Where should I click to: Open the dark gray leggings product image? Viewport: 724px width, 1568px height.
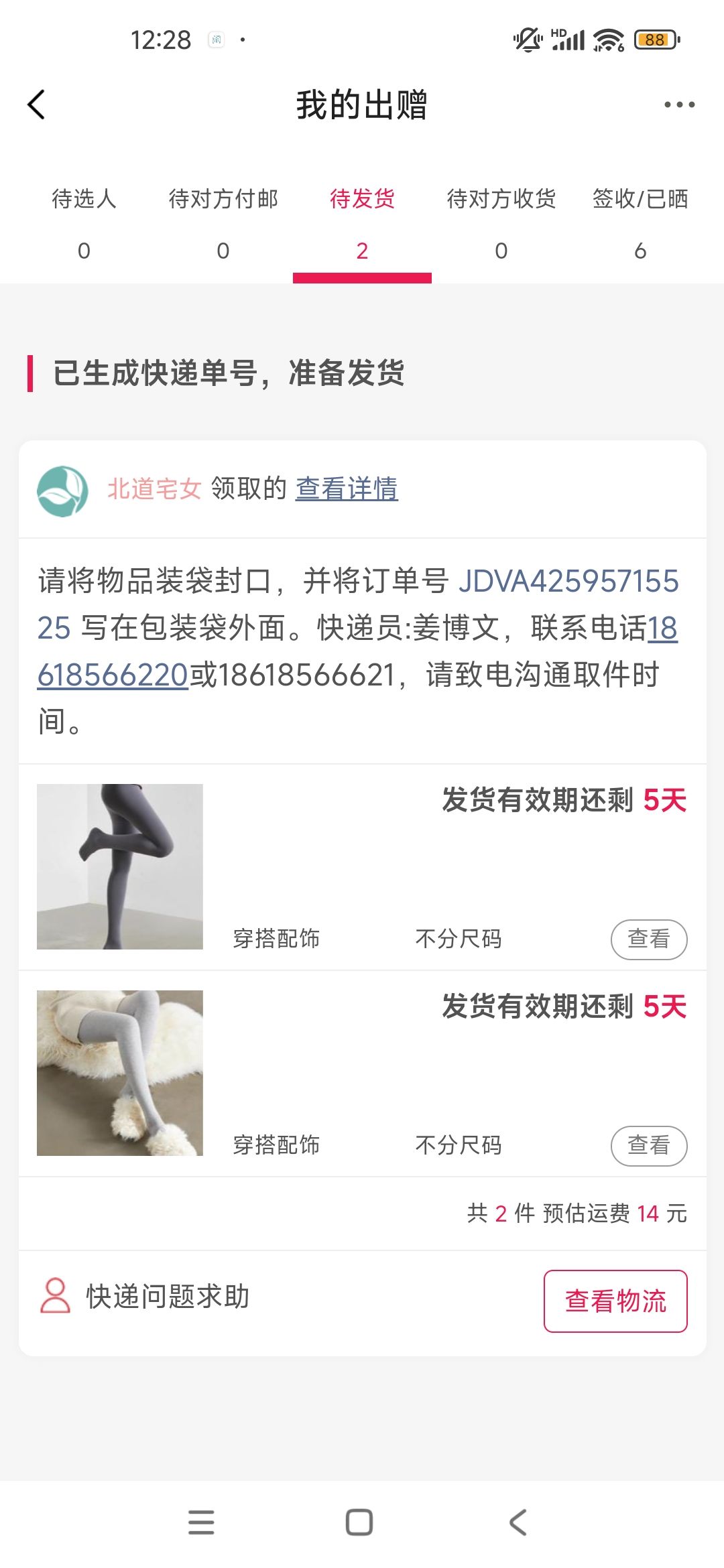pyautogui.click(x=120, y=866)
